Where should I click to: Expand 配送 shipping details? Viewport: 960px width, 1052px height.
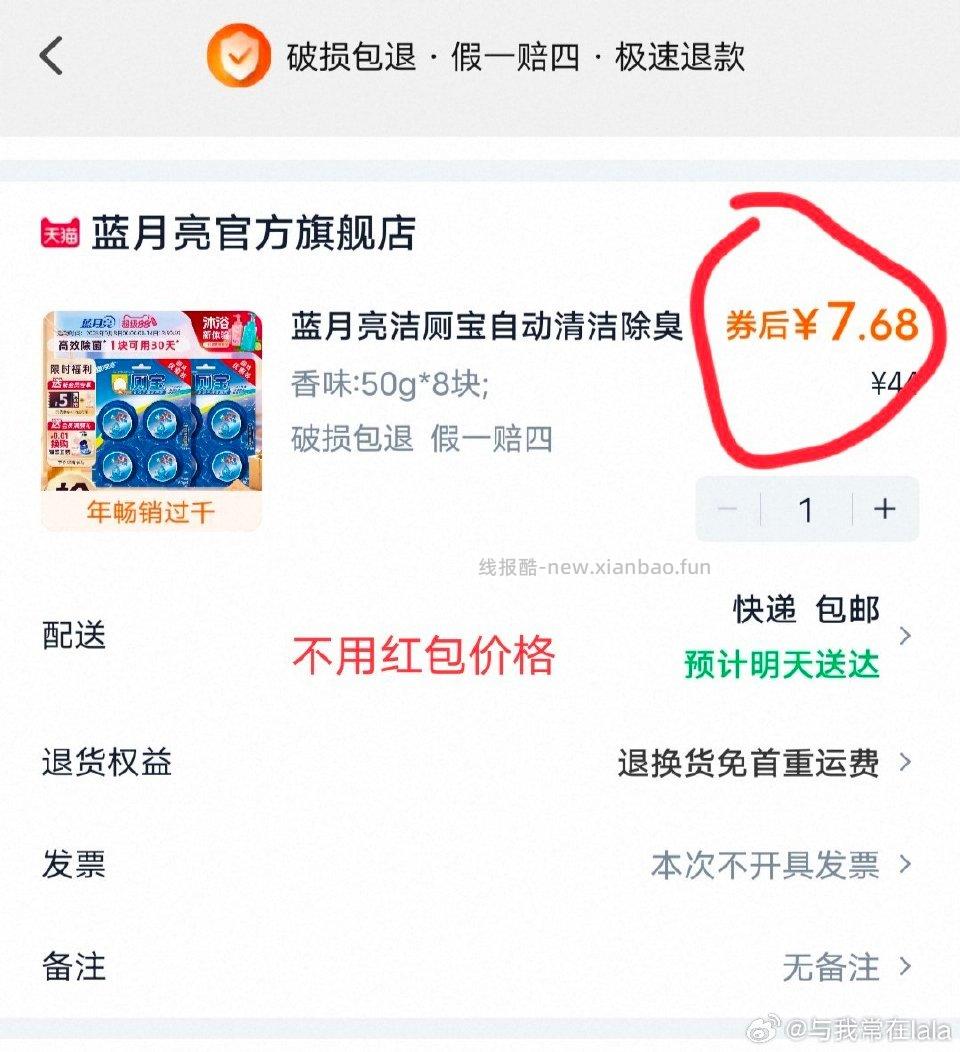pos(70,635)
